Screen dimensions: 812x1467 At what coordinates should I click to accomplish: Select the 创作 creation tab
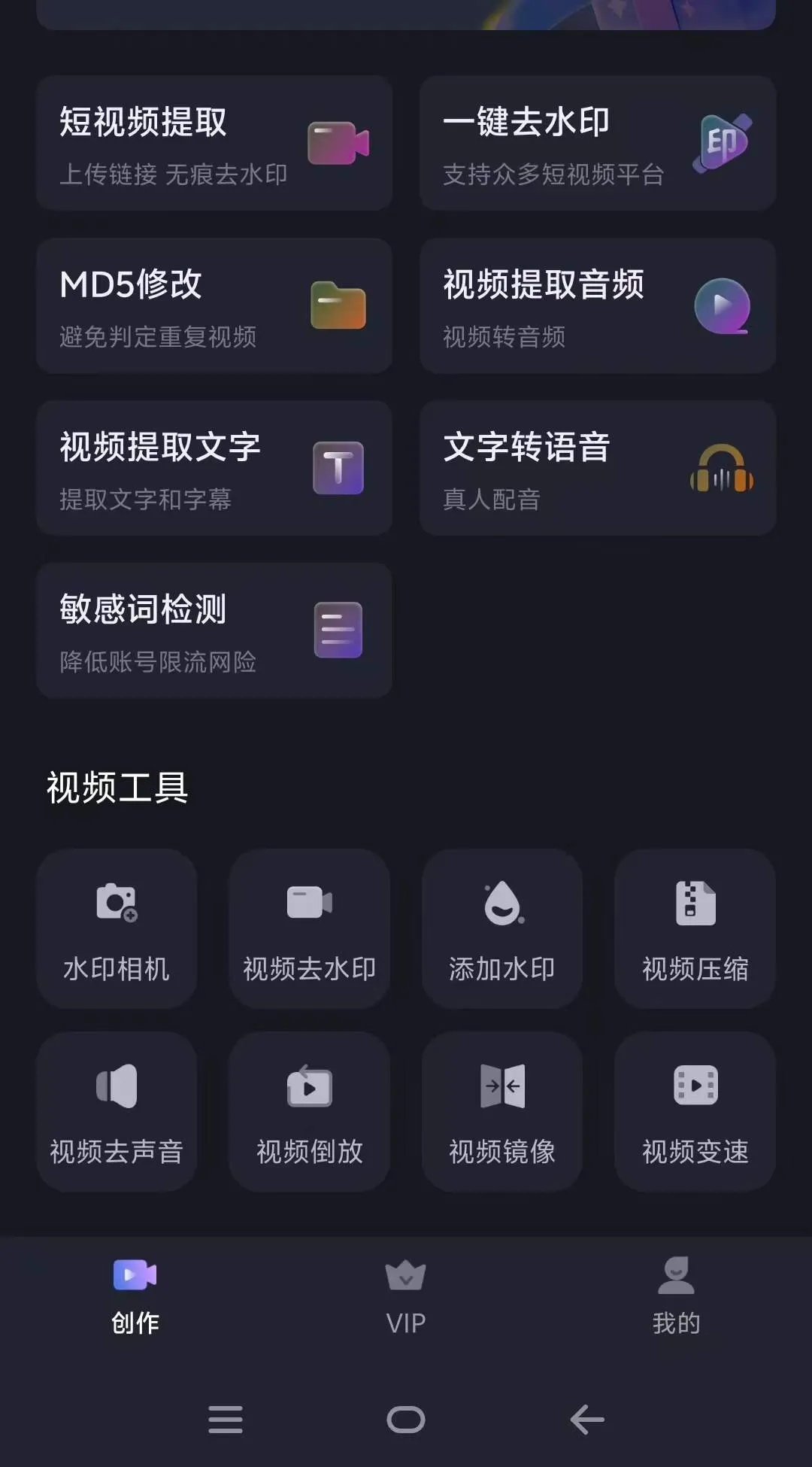[135, 1294]
